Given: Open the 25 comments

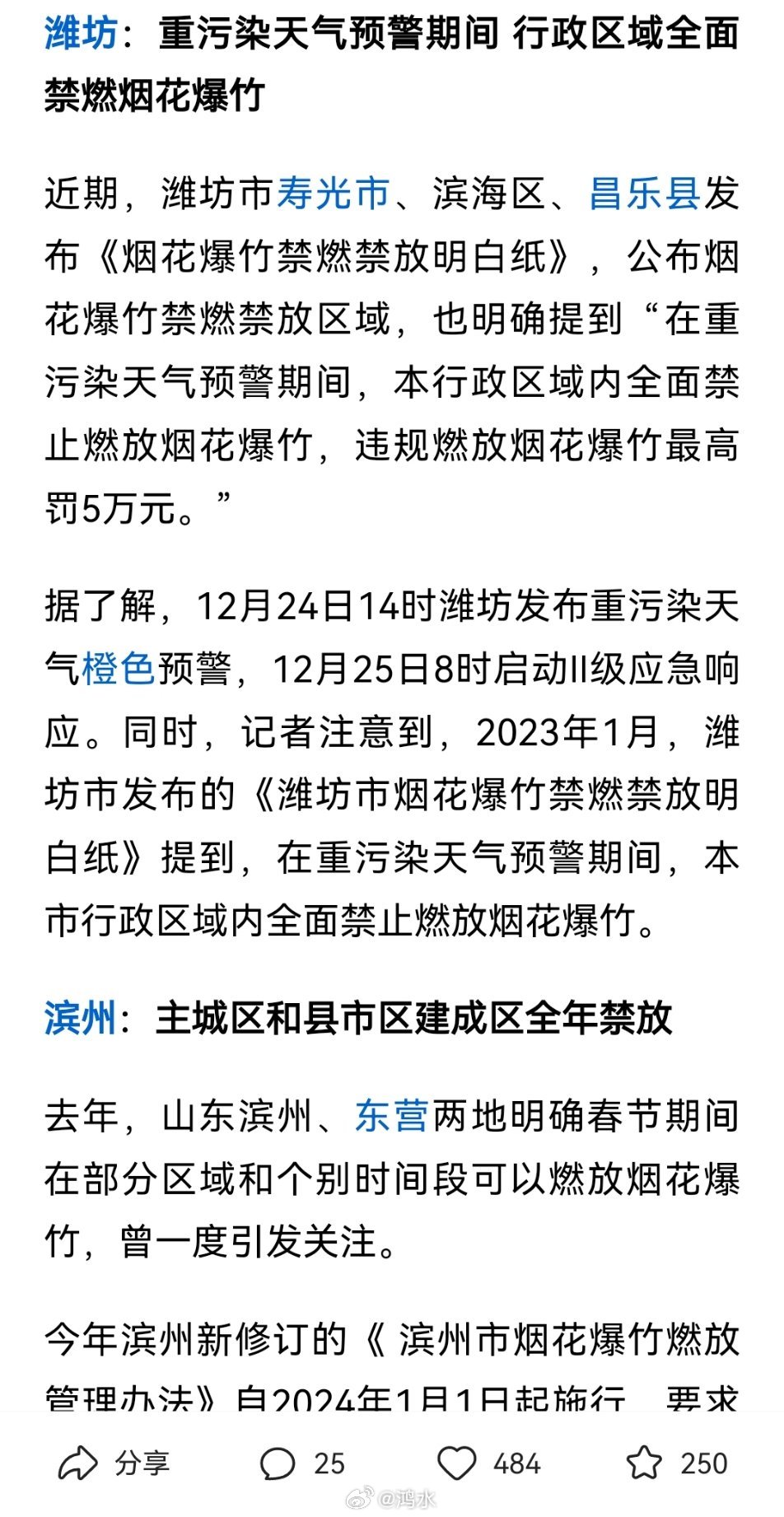Looking at the screenshot, I should tap(301, 1463).
